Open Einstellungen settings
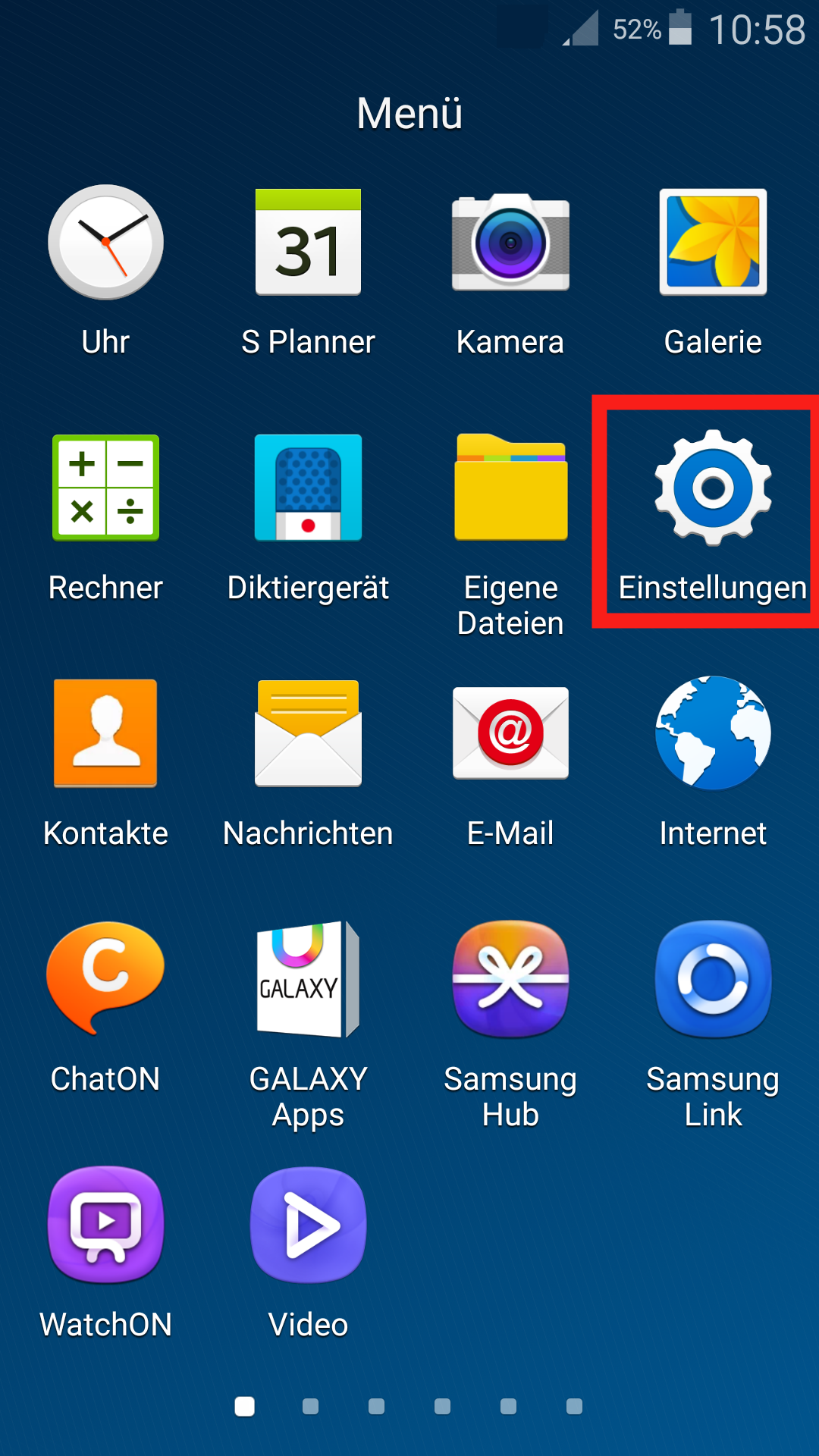 713,488
